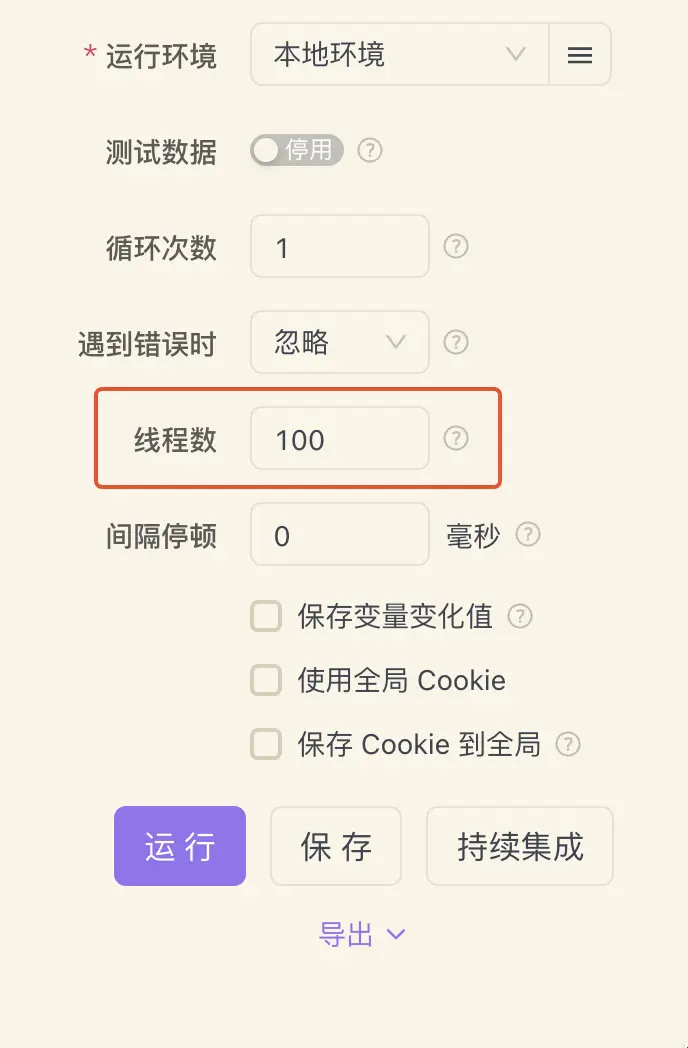Expand the 导出 options
Viewport: 688px width, 1048px height.
[x=361, y=935]
